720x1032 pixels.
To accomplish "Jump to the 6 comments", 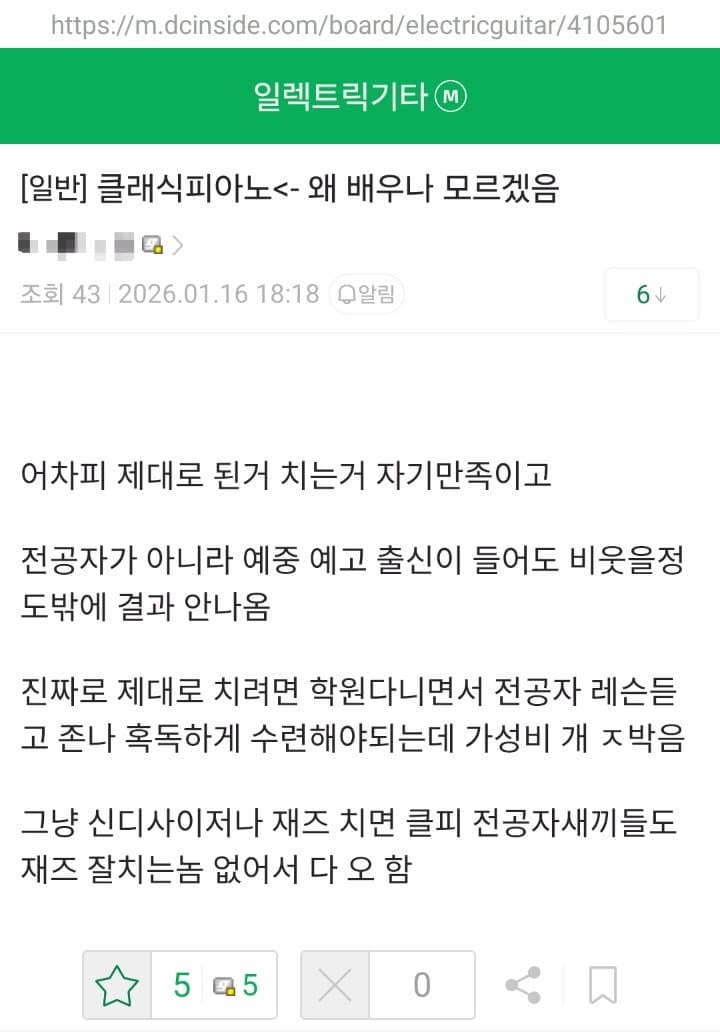I will coord(651,295).
